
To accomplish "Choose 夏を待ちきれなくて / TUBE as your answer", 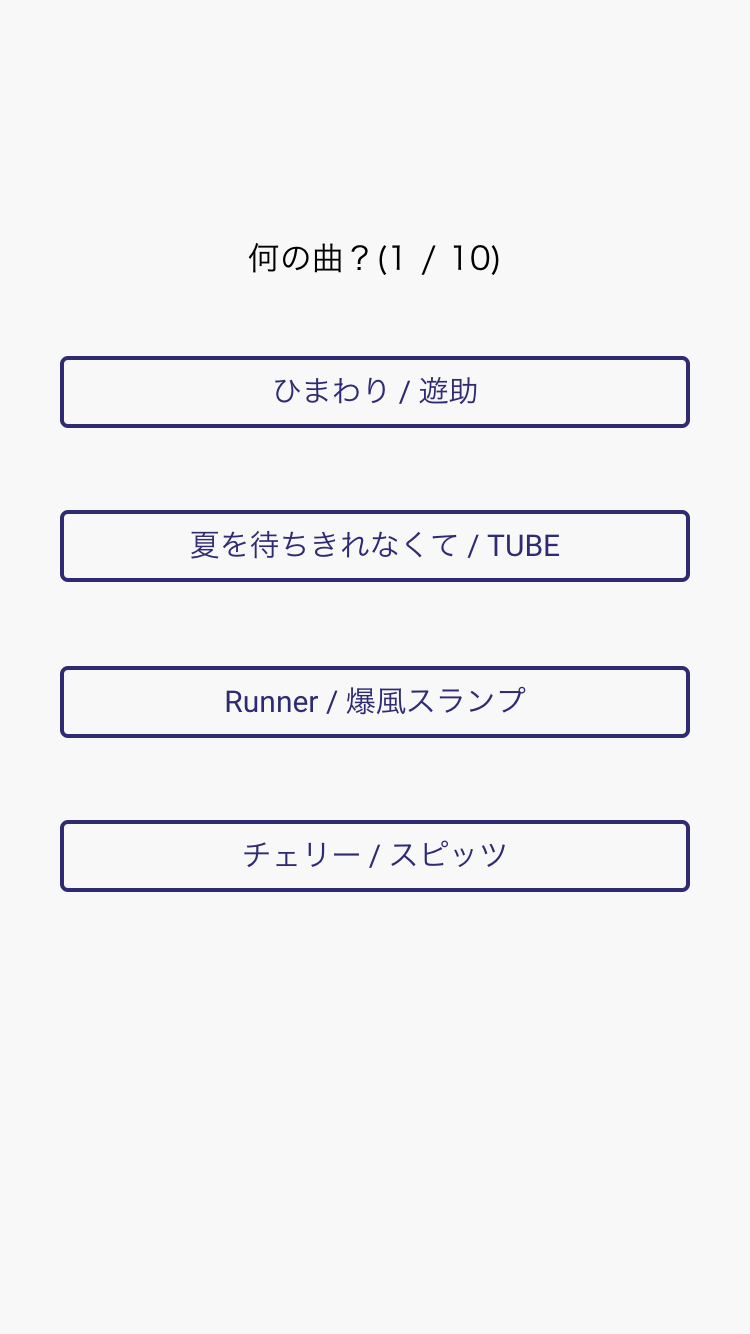I will click(375, 546).
